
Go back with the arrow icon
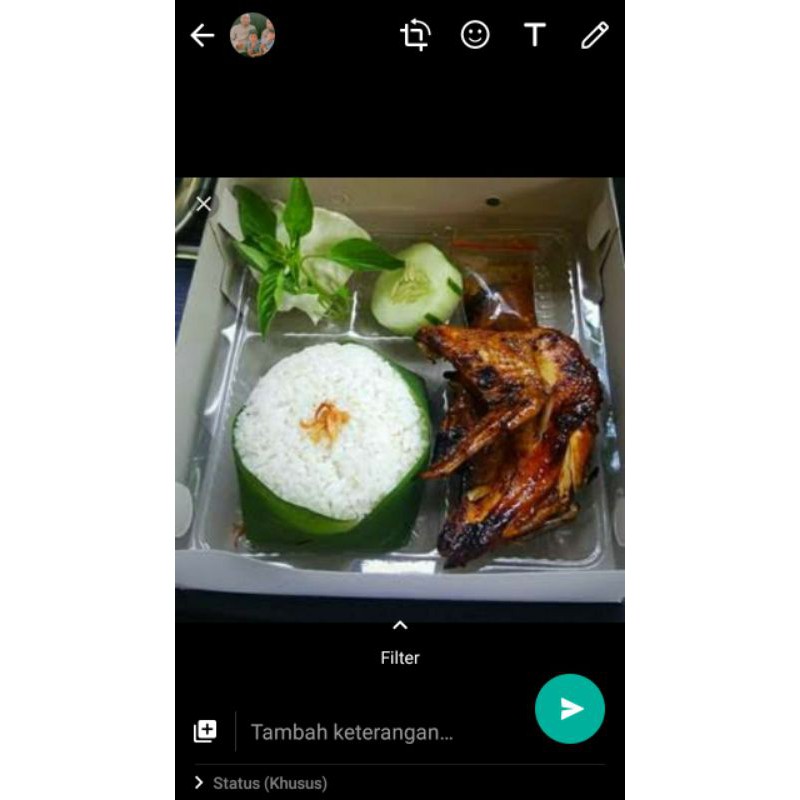202,36
